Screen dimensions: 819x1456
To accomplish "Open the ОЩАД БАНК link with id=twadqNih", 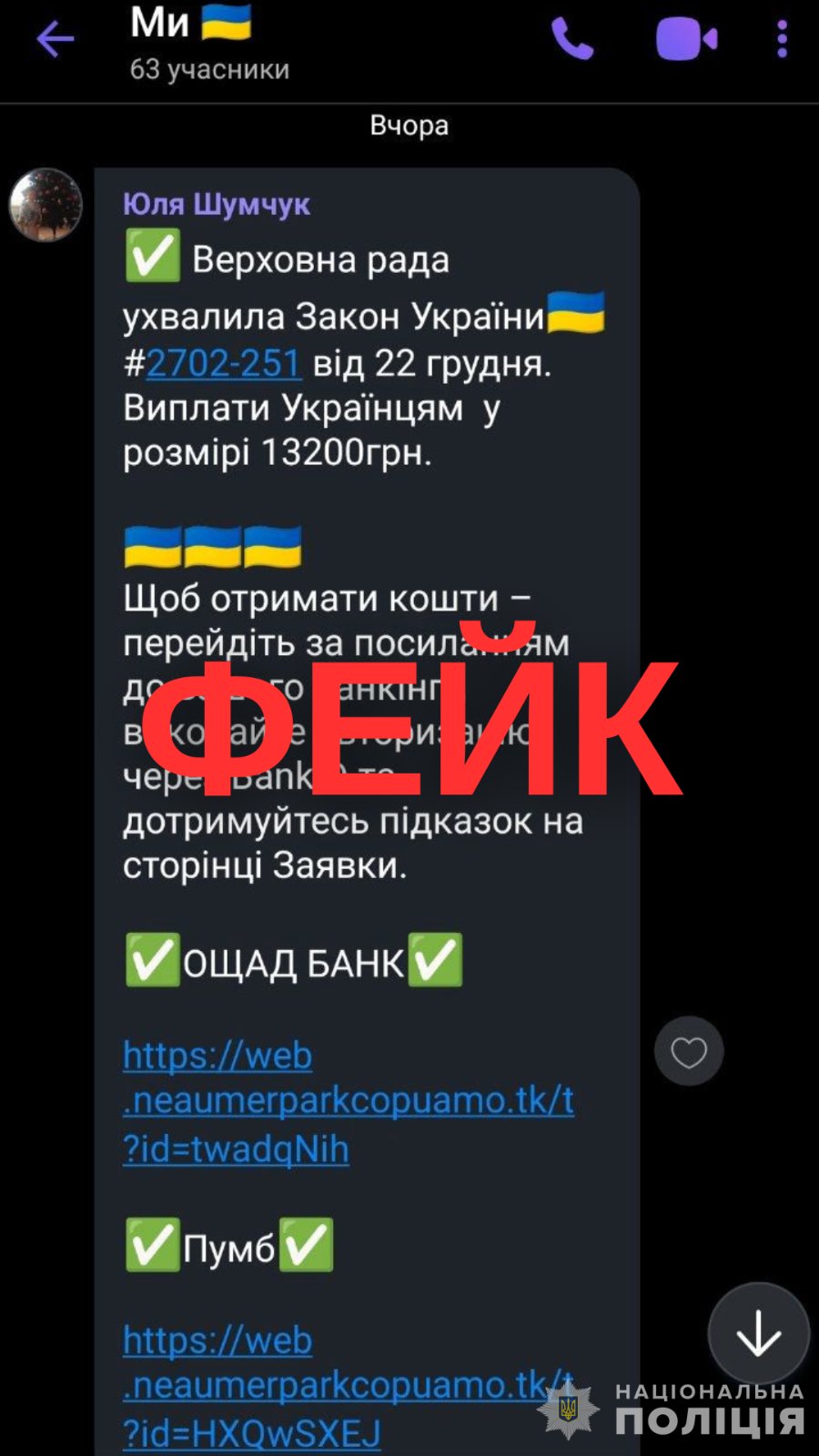I will pyautogui.click(x=348, y=1101).
